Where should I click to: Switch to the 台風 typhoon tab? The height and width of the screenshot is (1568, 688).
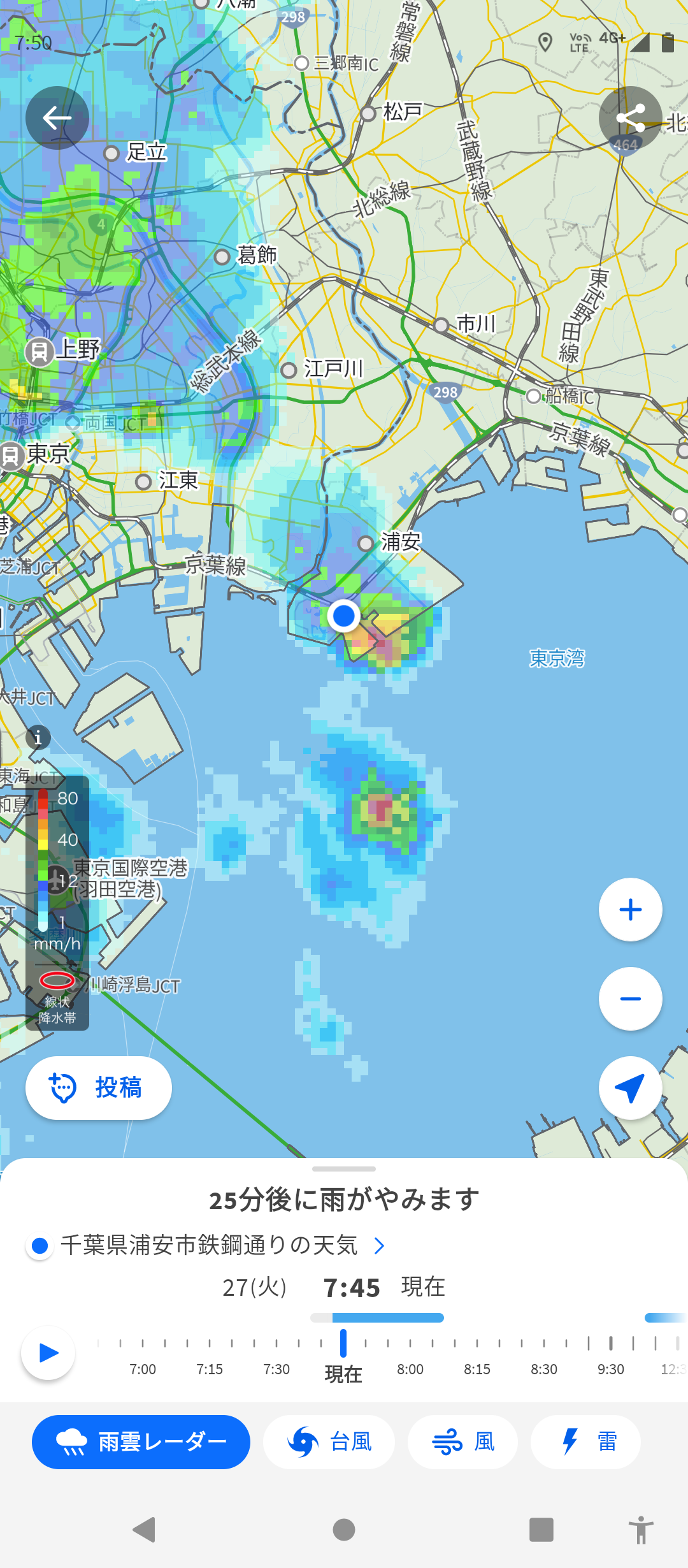pos(329,1442)
